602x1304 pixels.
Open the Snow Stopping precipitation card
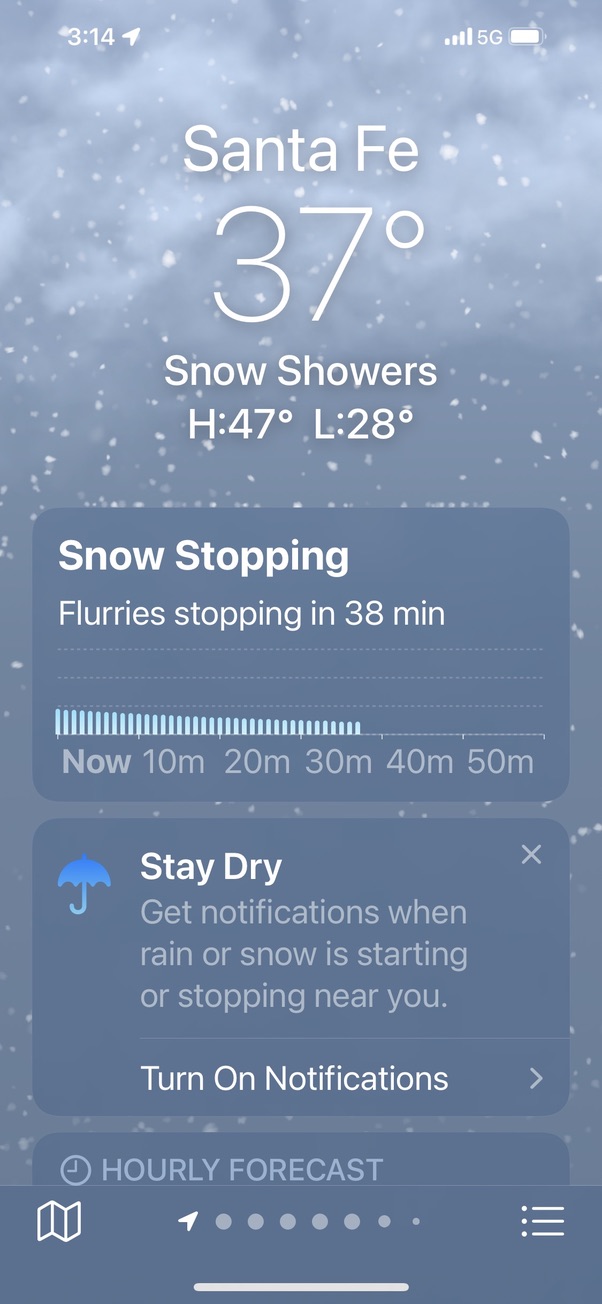pos(300,654)
